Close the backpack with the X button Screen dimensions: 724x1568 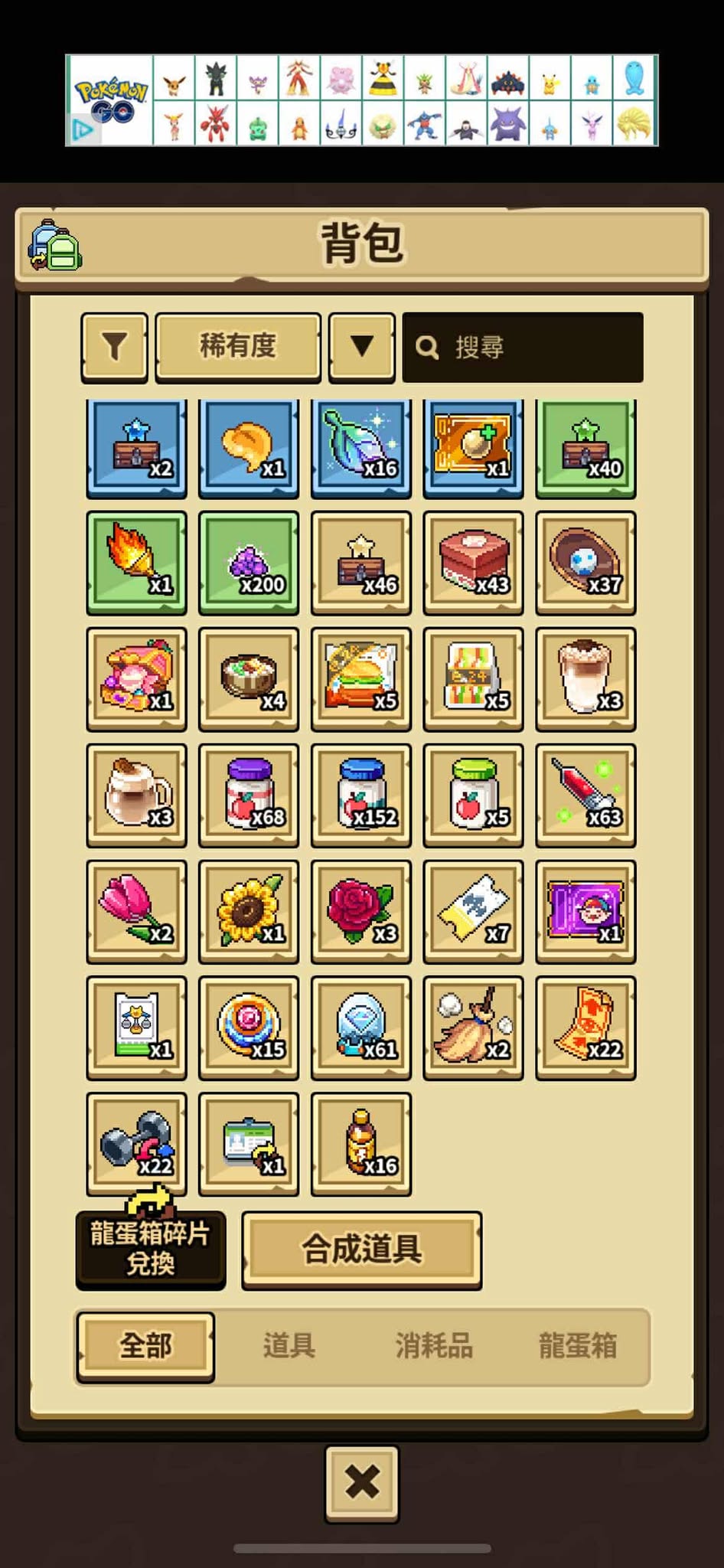(361, 1482)
